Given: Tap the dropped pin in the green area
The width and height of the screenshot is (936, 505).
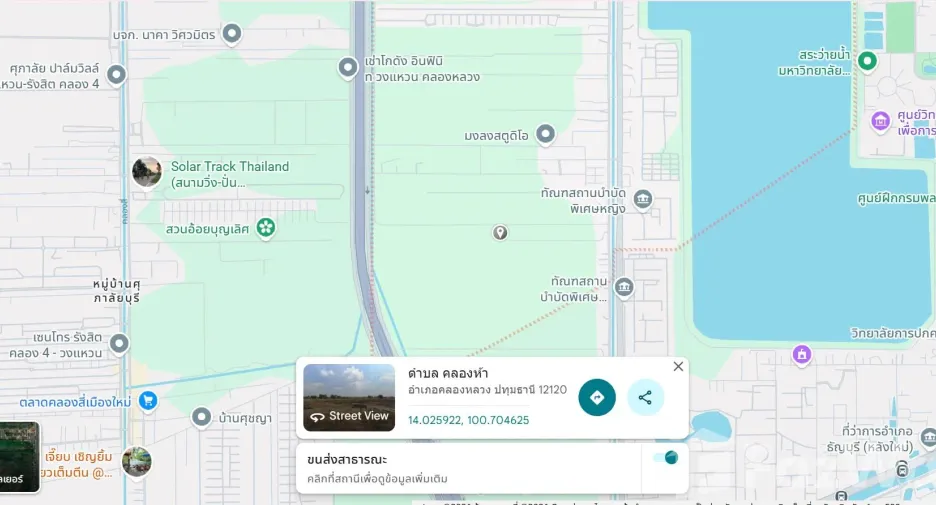Looking at the screenshot, I should (x=500, y=232).
